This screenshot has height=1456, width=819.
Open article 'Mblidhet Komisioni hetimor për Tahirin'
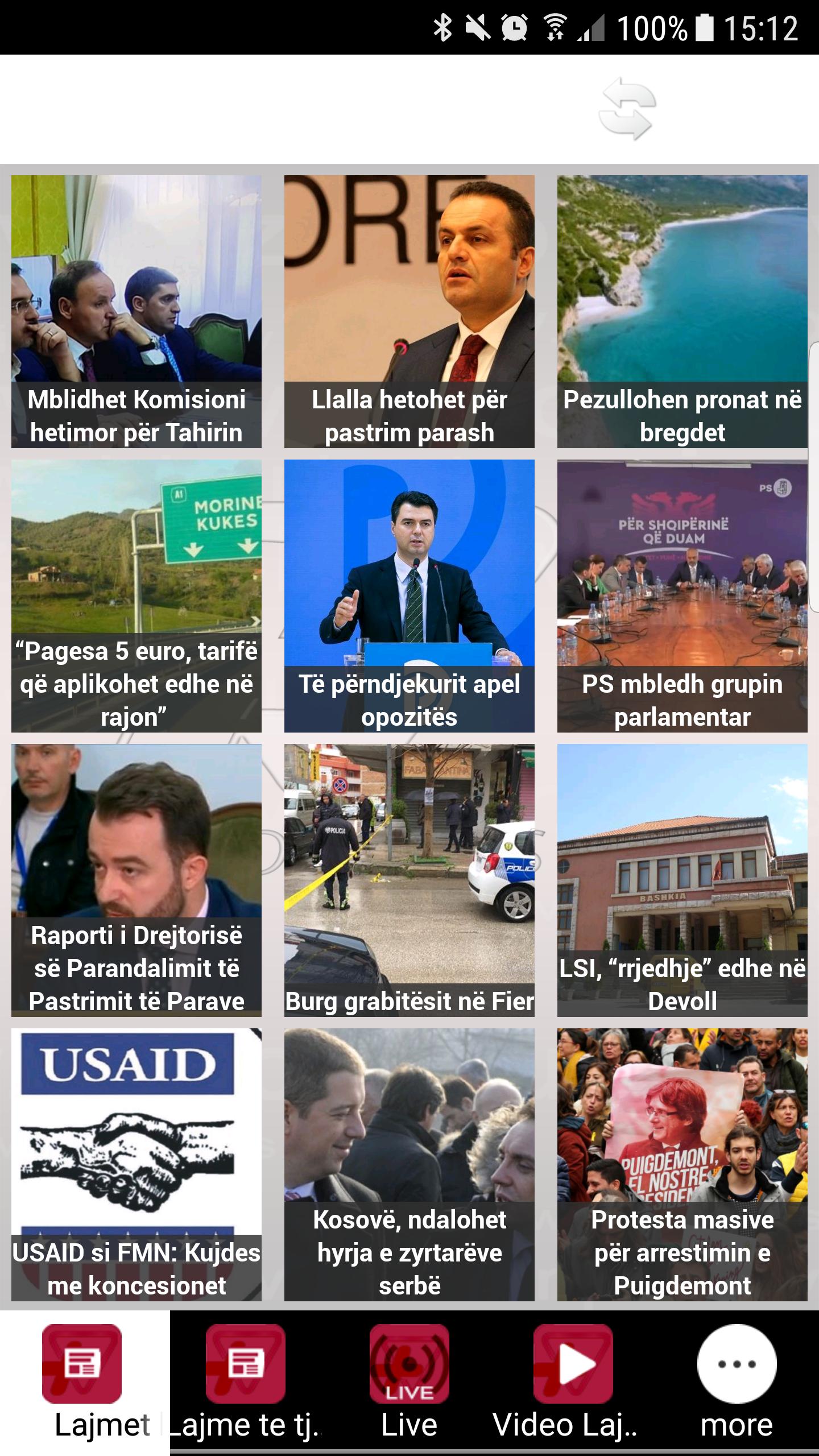(136, 311)
